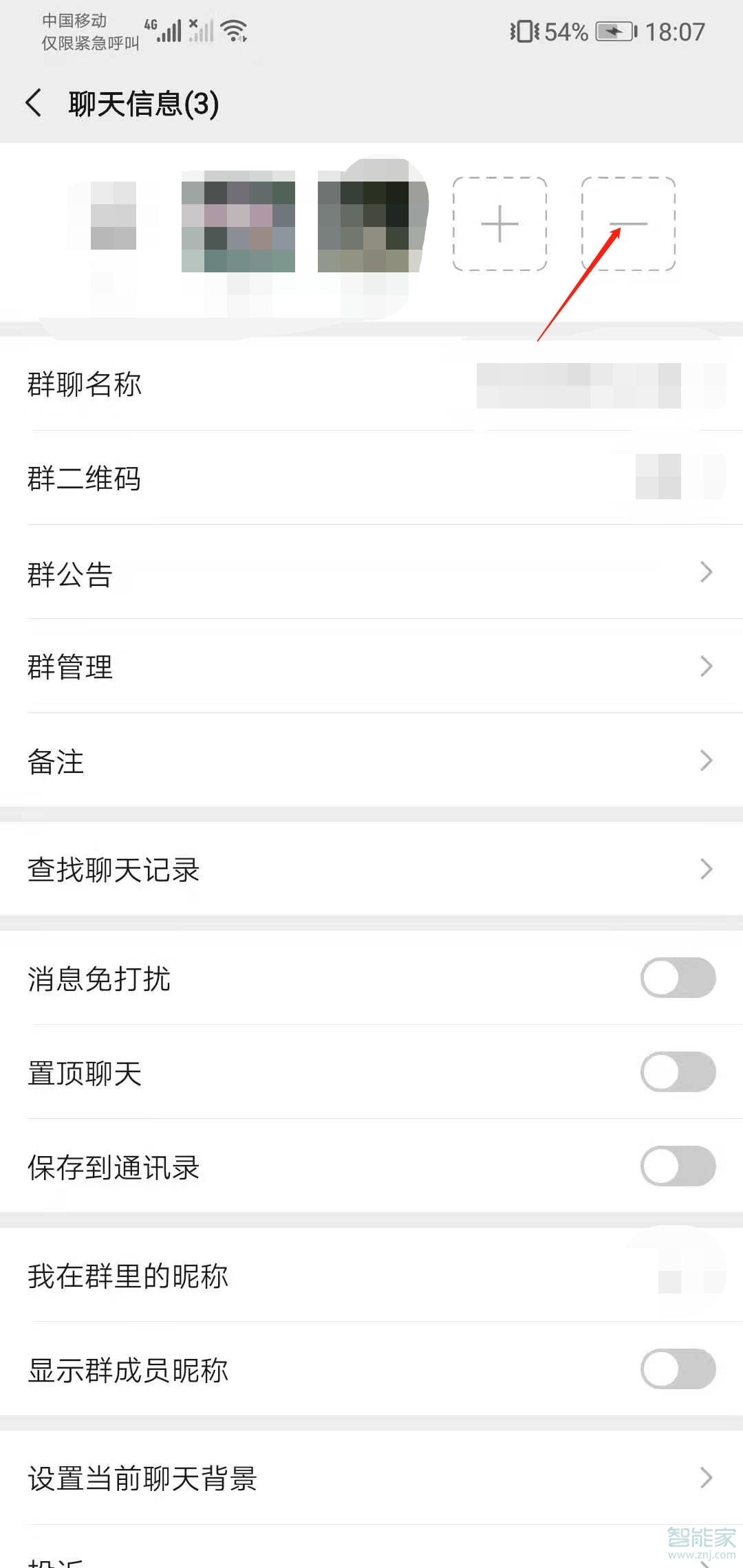The width and height of the screenshot is (743, 1568).
Task: Show group member nicknames toggle 显示群成员昵称
Action: point(677,1370)
